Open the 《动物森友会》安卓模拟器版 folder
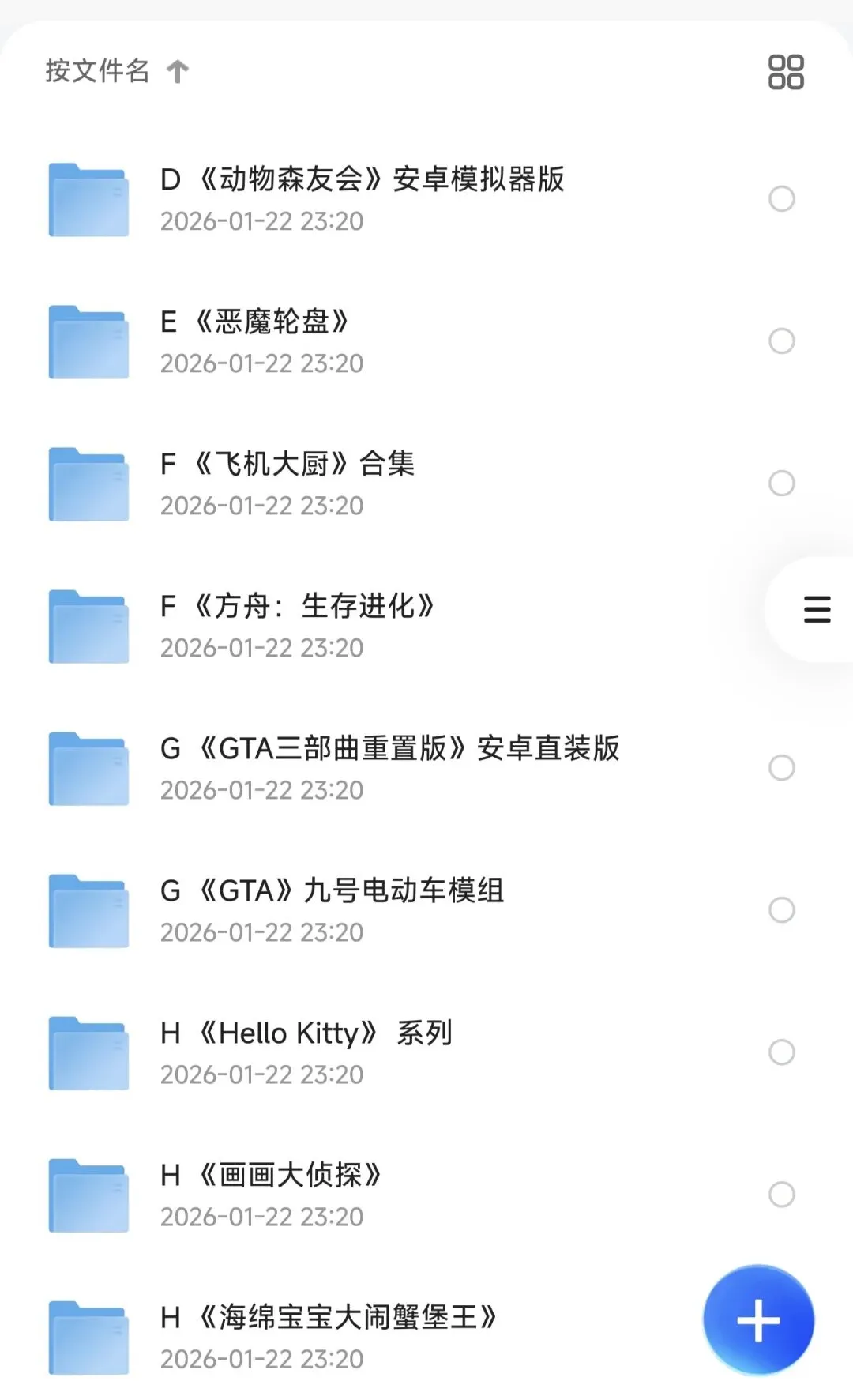The image size is (853, 1400). click(362, 180)
